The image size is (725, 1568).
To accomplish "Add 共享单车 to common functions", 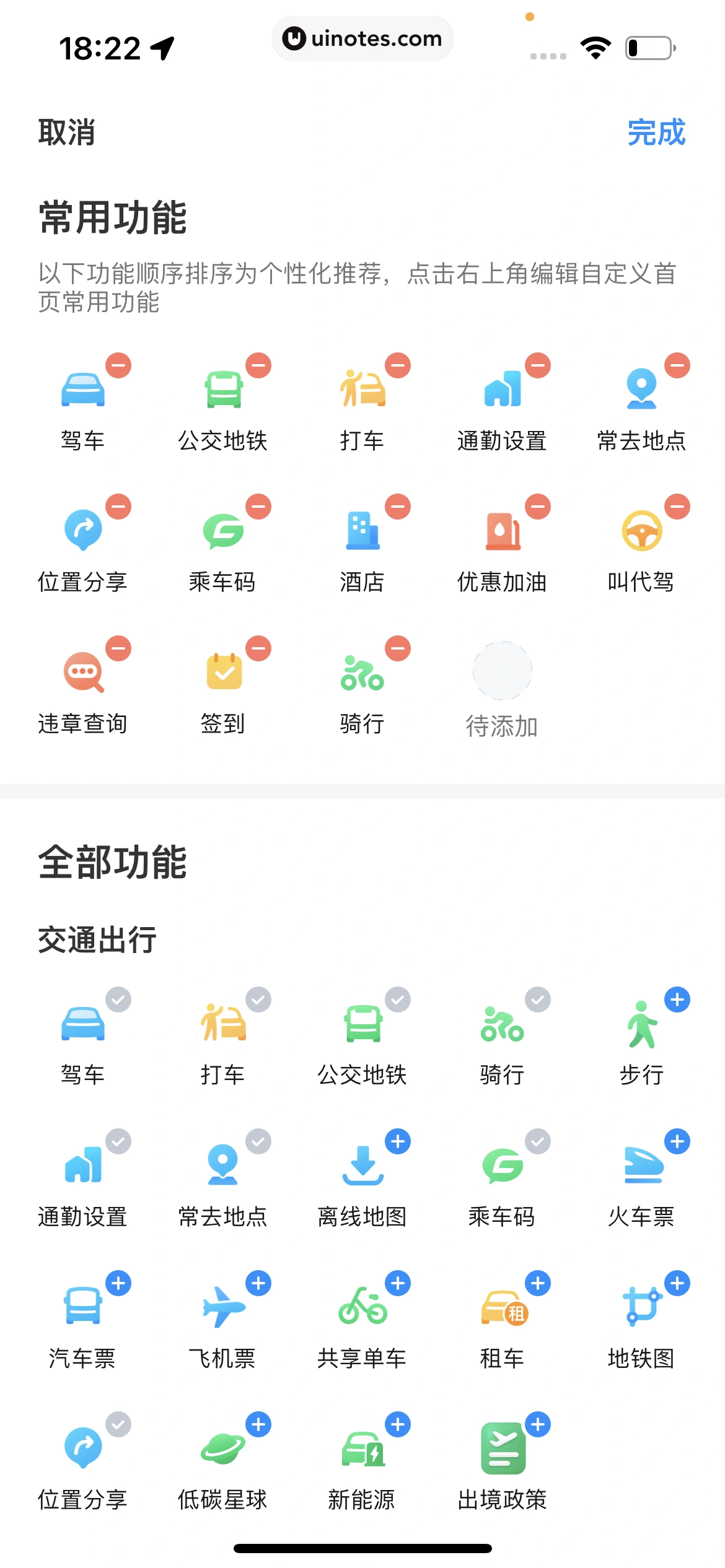I will coord(398,1283).
